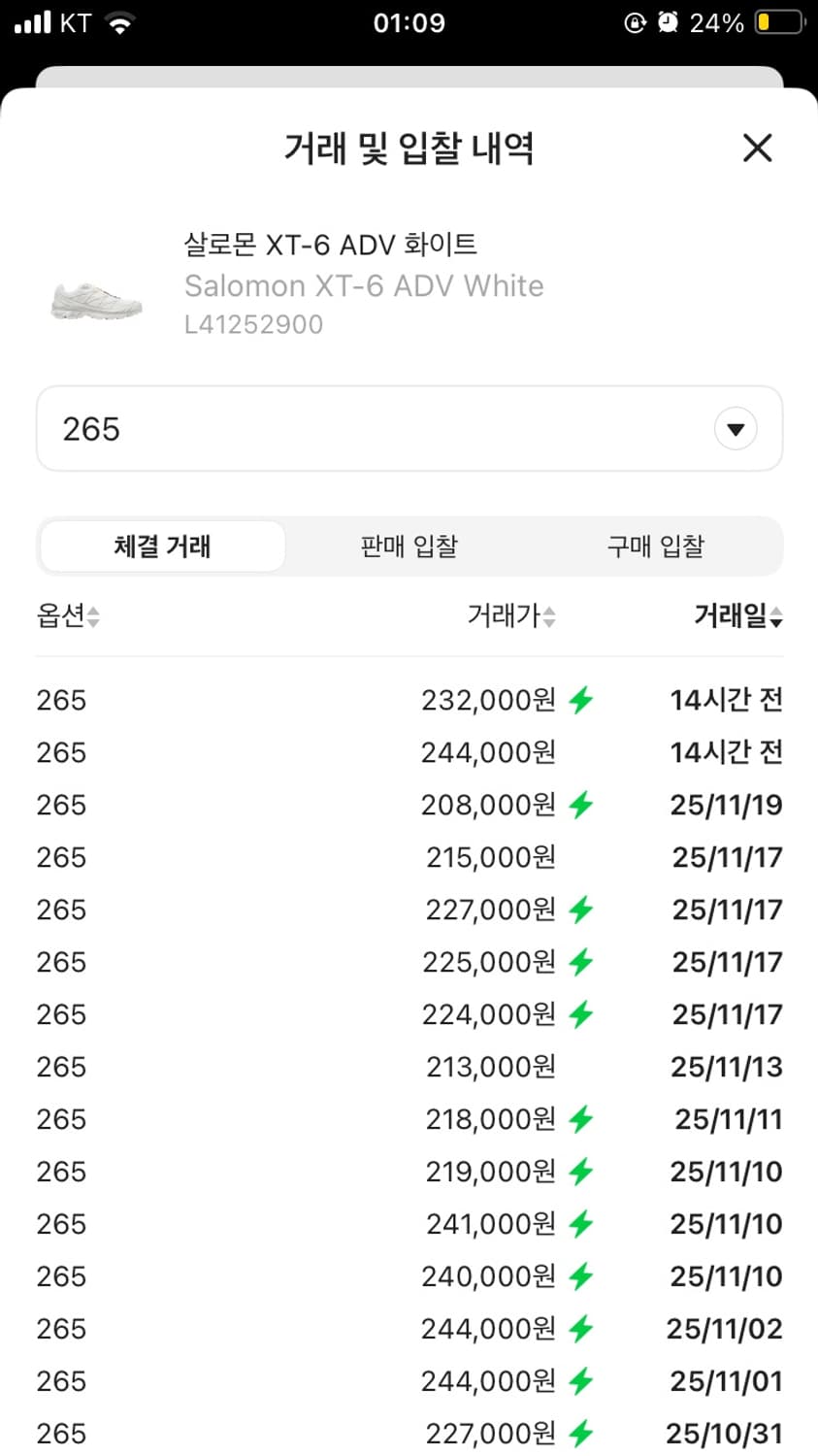The image size is (818, 1456).
Task: Close the 거래 및 입찰 내역 modal
Action: pyautogui.click(x=757, y=148)
